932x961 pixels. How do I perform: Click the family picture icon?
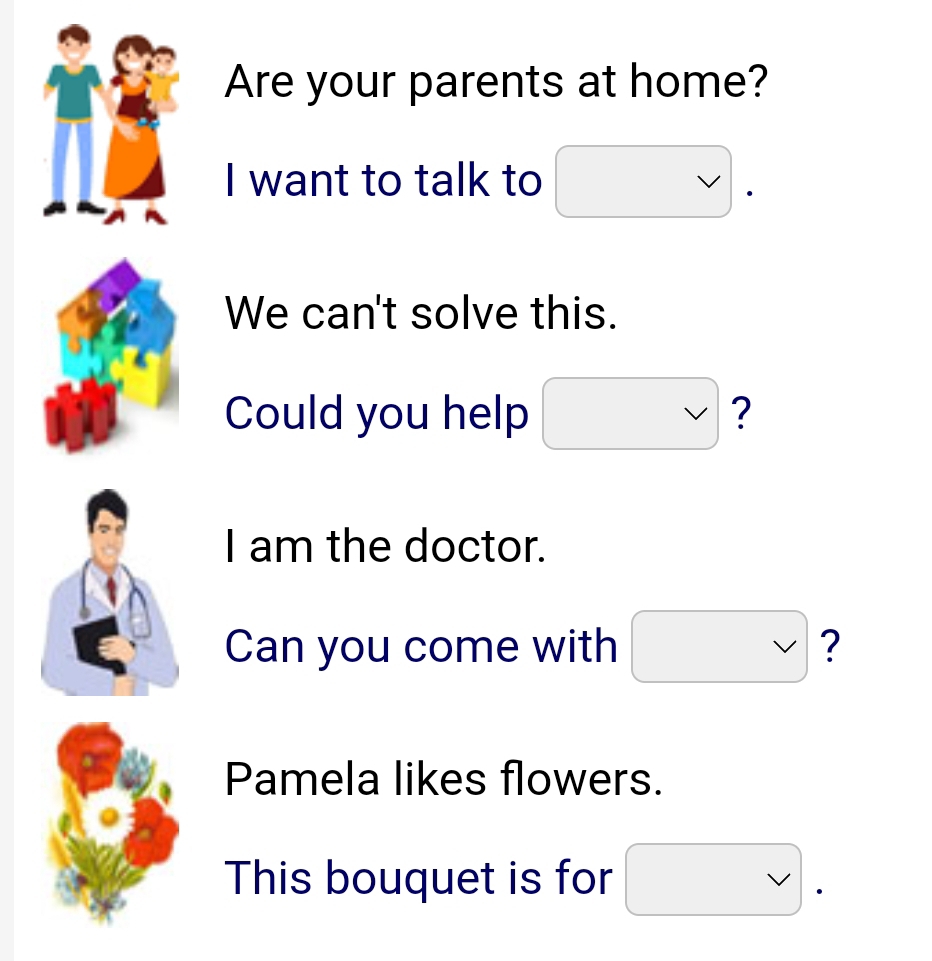(x=110, y=120)
